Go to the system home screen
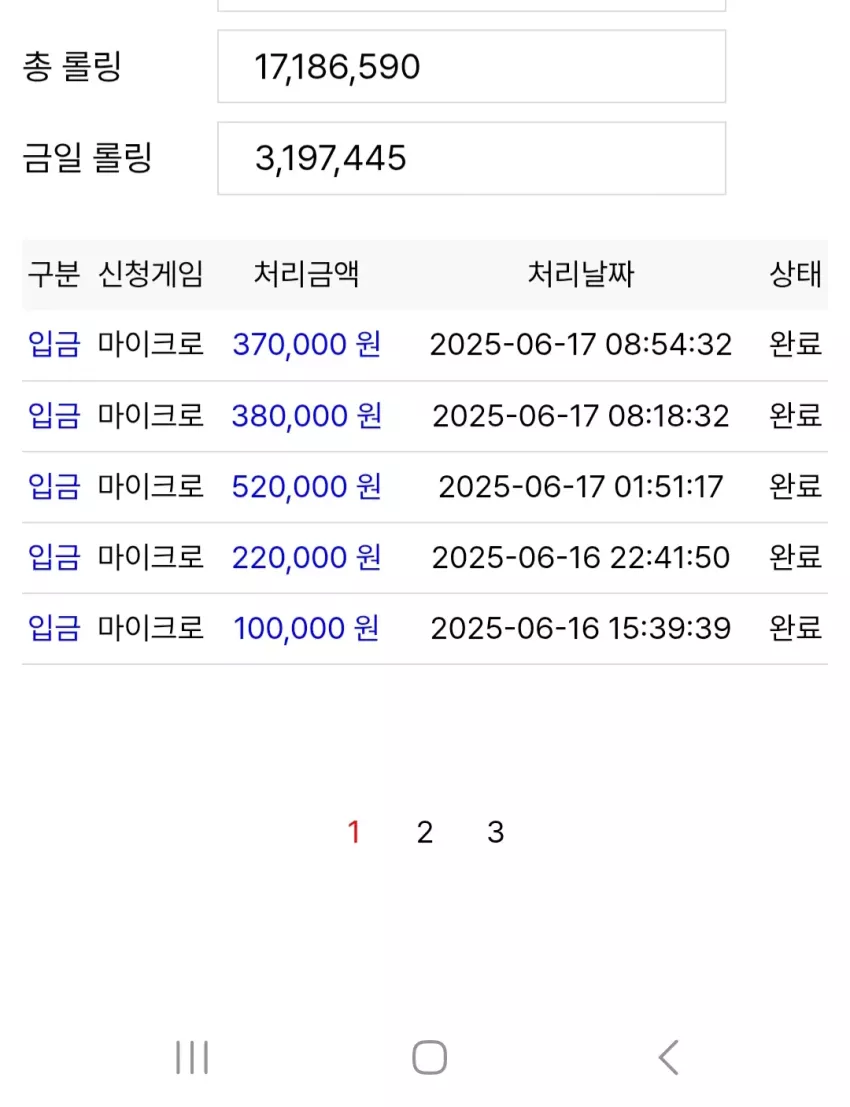Image resolution: width=850 pixels, height=1107 pixels. [x=429, y=1058]
